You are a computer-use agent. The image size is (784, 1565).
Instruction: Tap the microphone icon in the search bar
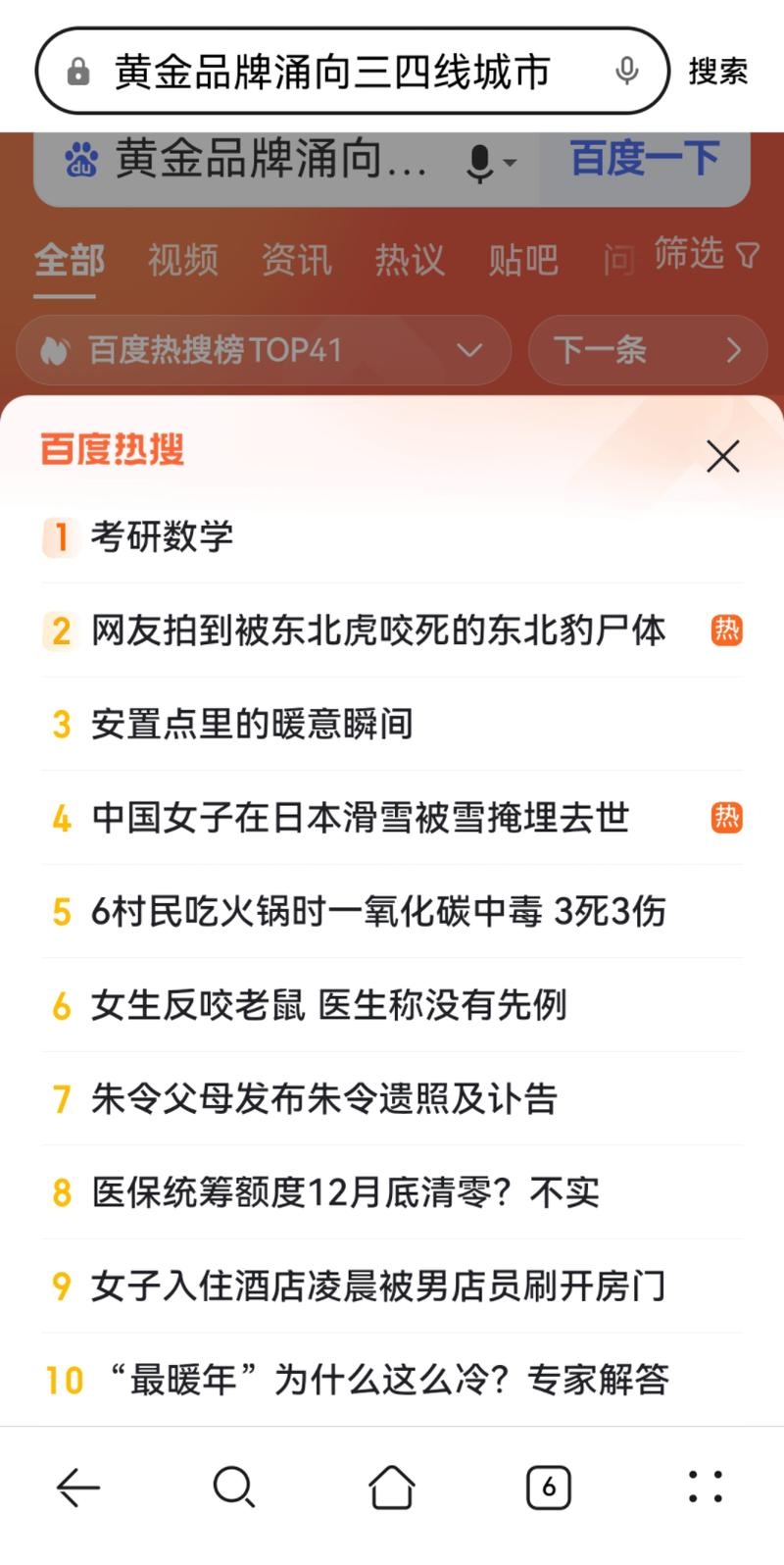(627, 70)
